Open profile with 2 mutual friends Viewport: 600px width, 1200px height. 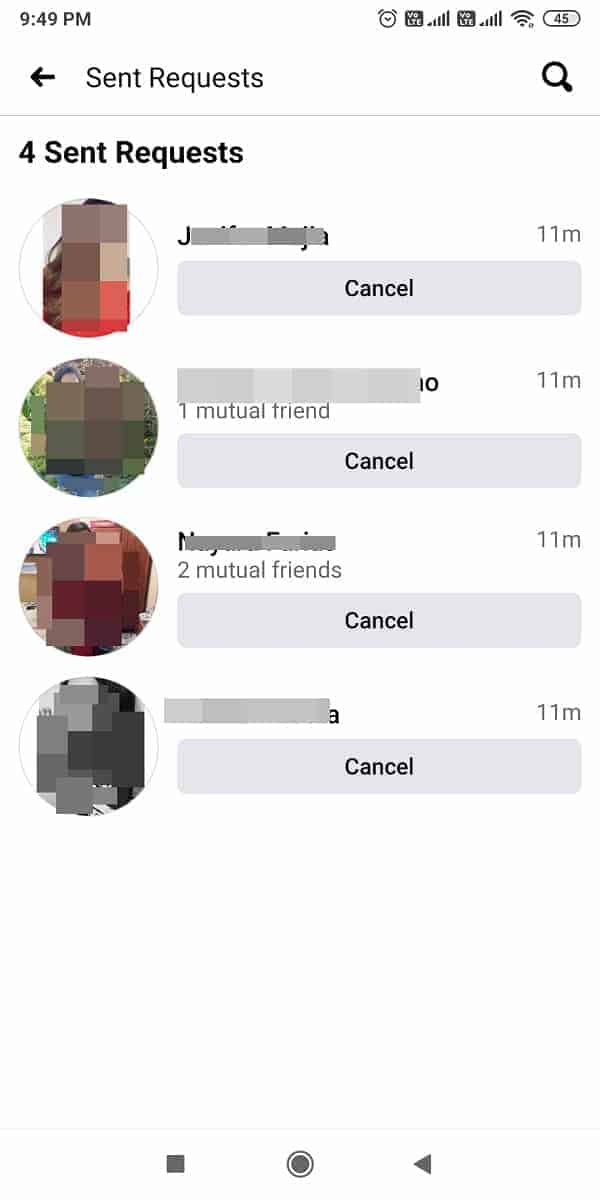point(88,586)
